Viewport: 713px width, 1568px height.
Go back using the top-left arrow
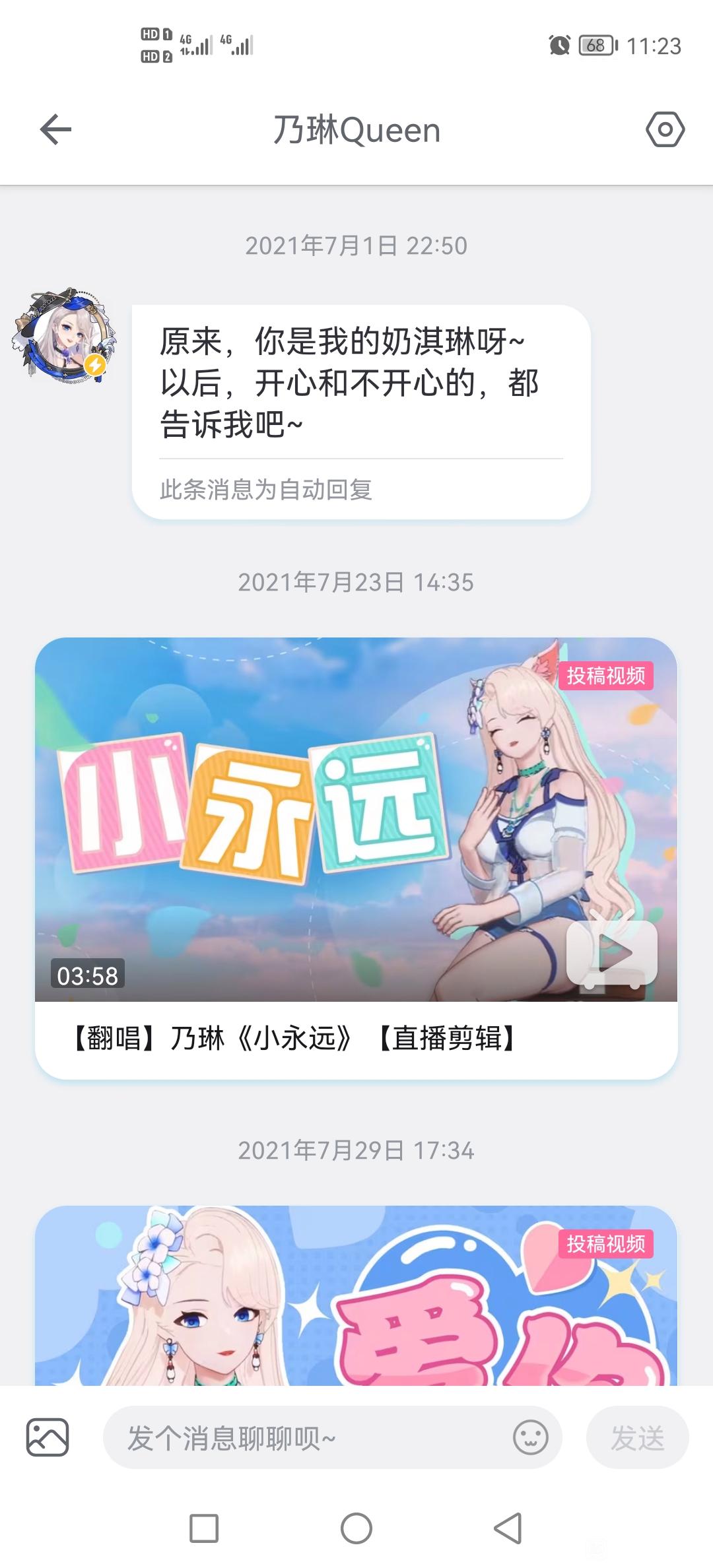pyautogui.click(x=55, y=129)
